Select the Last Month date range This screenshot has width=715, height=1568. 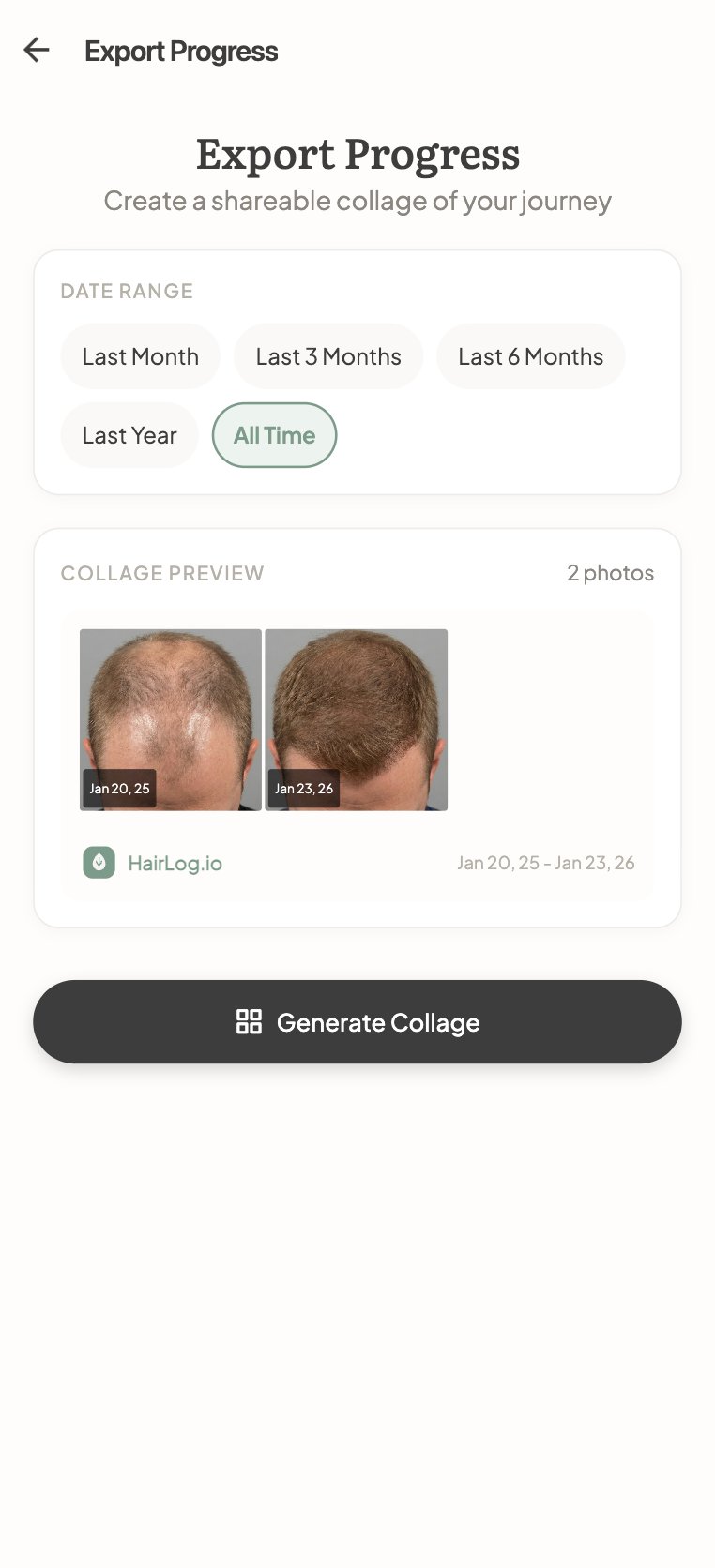point(140,356)
